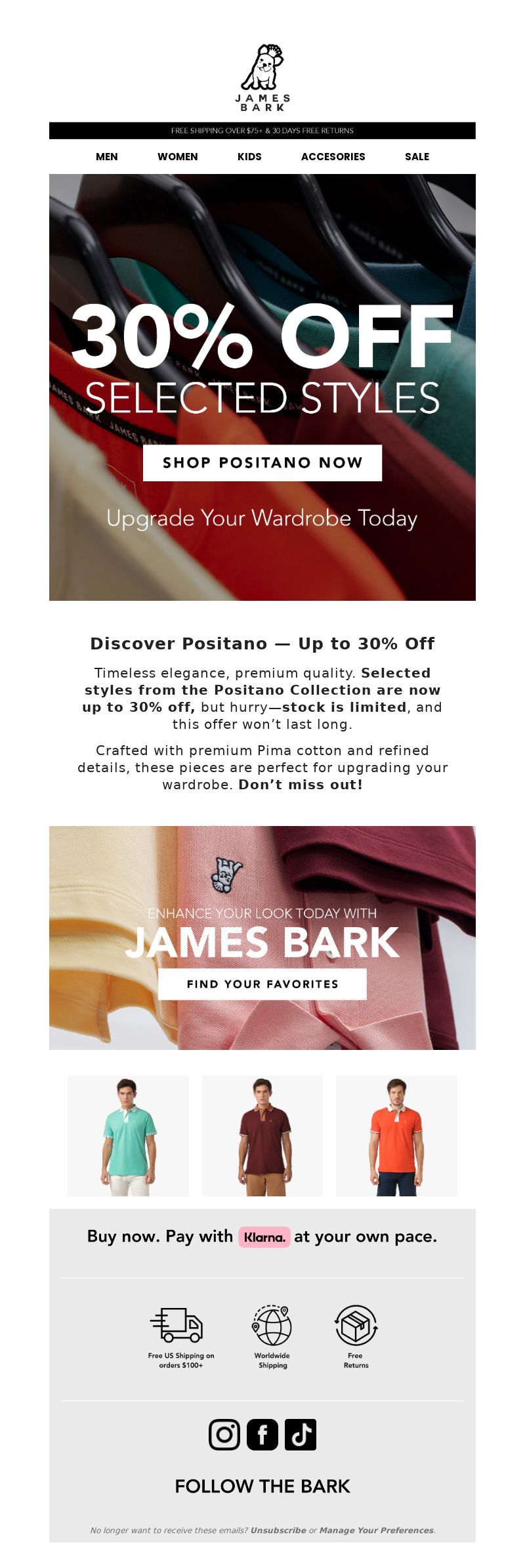Open the free shipping banner
Image resolution: width=525 pixels, height=1568 pixels.
[x=262, y=131]
